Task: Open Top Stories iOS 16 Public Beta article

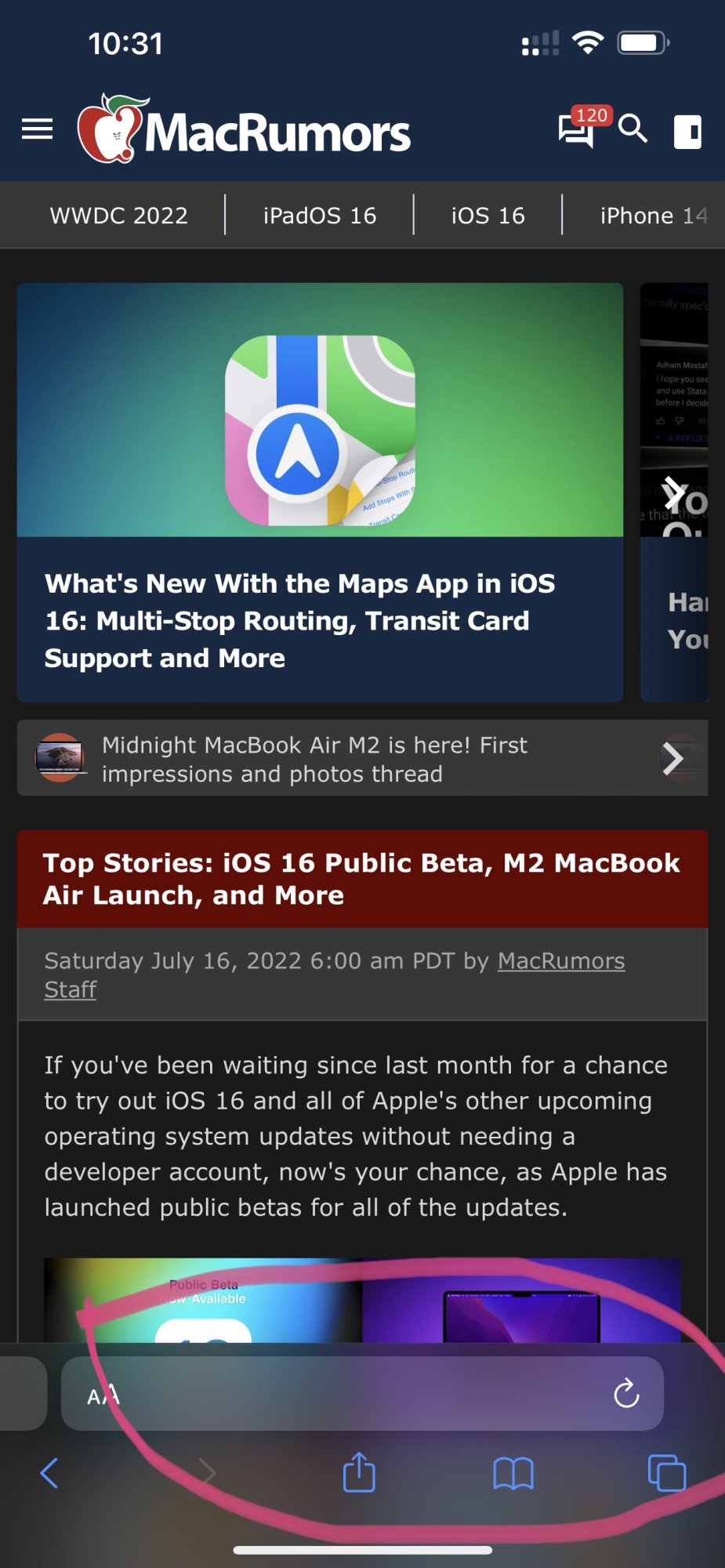Action: click(361, 879)
